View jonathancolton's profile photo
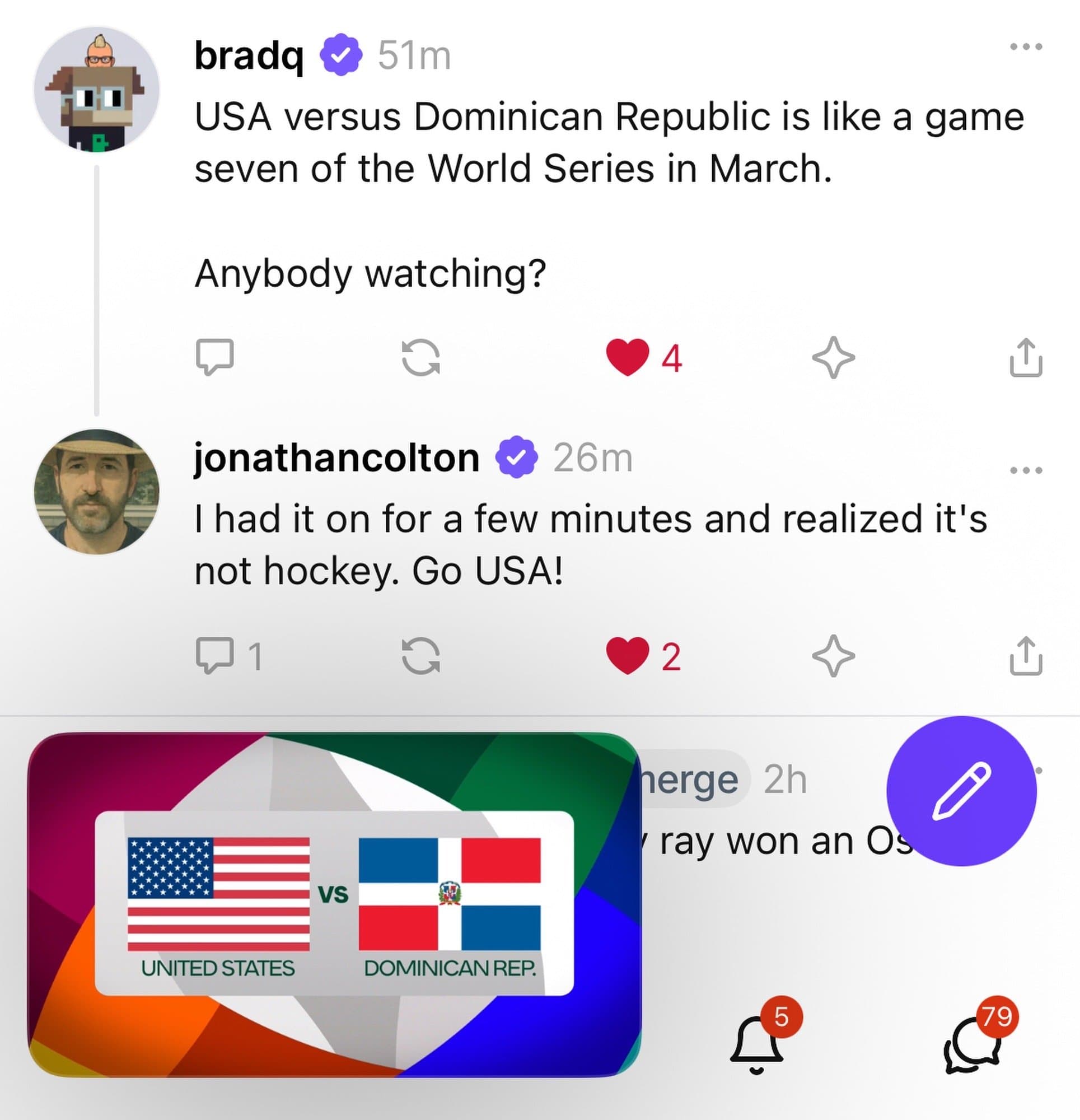This screenshot has height=1120, width=1080. [x=96, y=492]
